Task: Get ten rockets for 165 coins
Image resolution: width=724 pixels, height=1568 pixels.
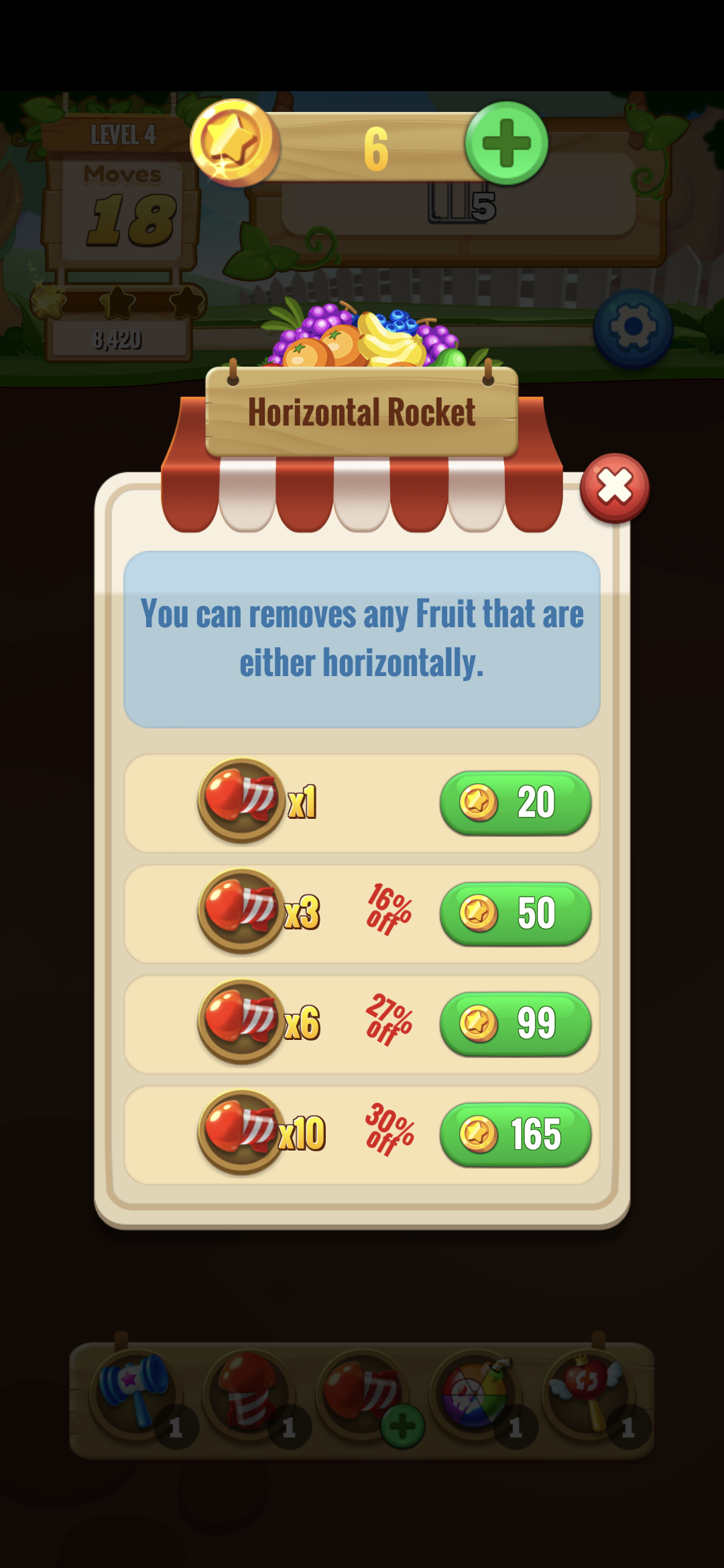Action: [515, 1134]
